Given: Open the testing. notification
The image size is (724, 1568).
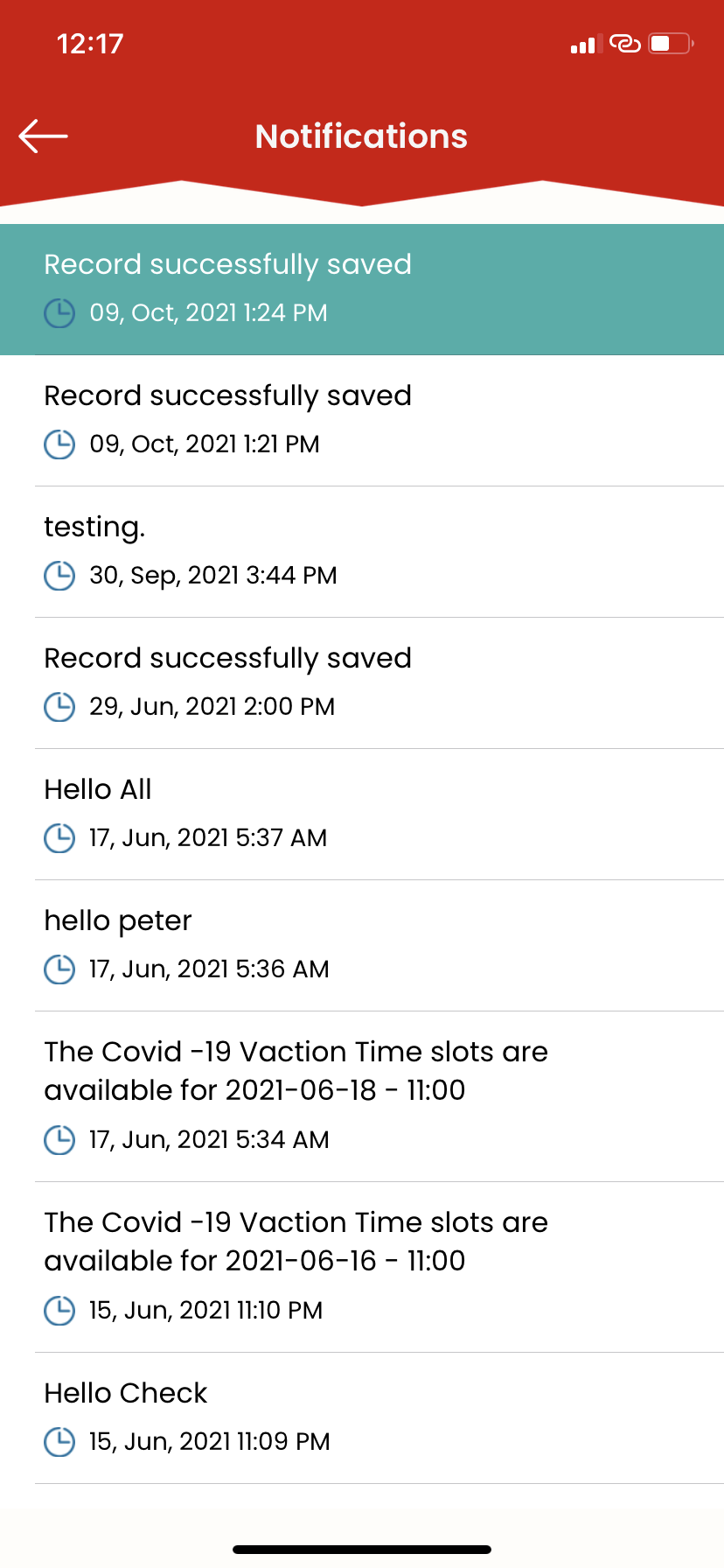Looking at the screenshot, I should tap(362, 552).
